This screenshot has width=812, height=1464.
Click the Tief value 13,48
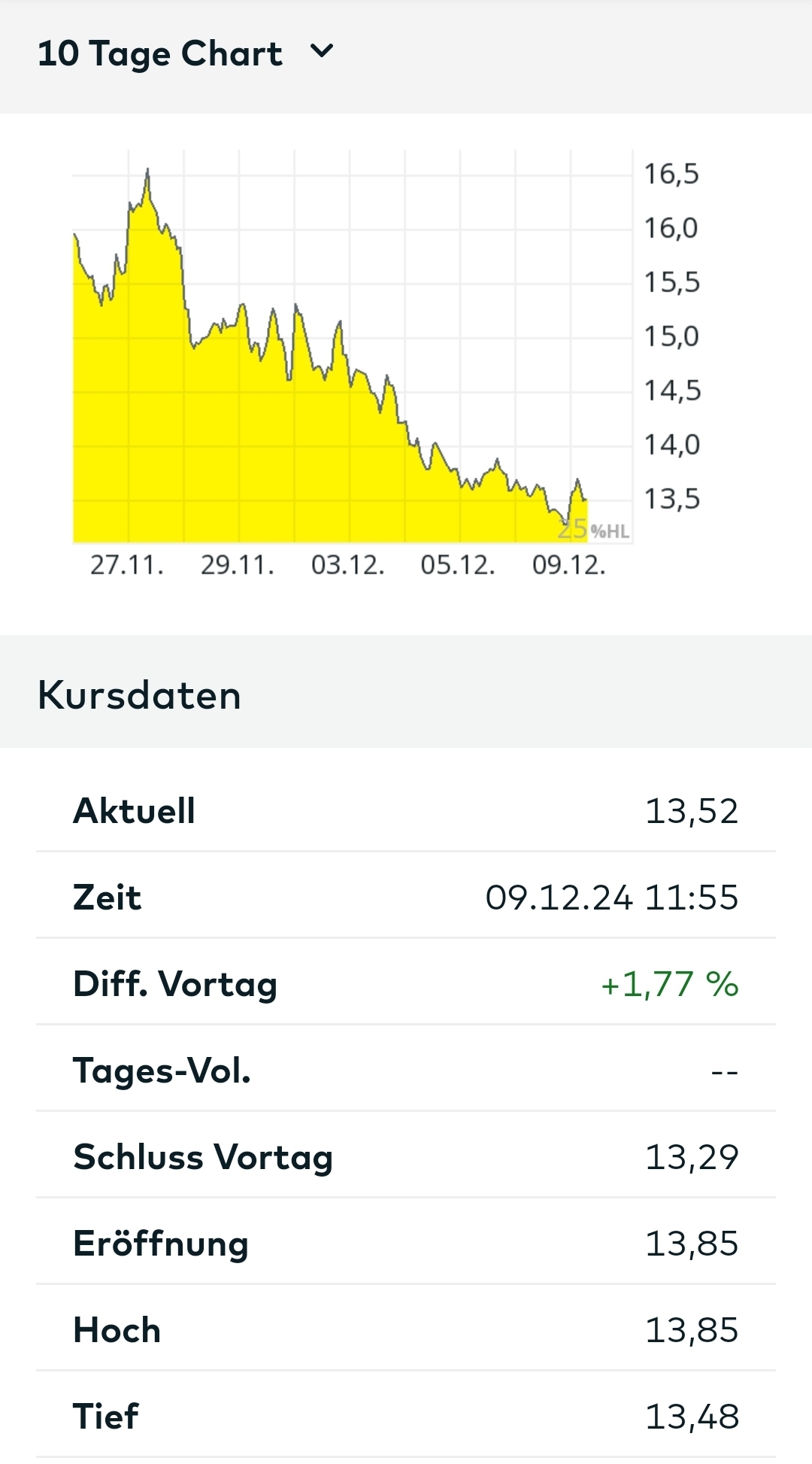pos(692,1414)
